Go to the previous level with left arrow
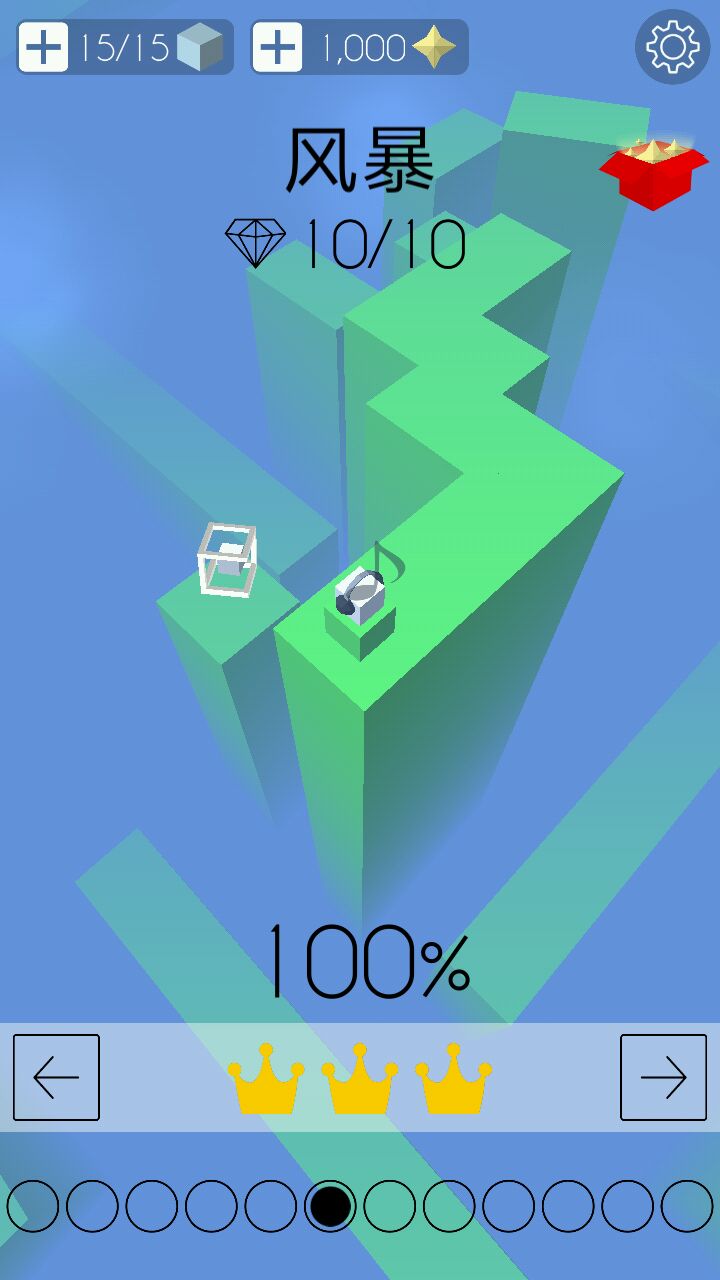The width and height of the screenshot is (720, 1280). pos(56,1077)
